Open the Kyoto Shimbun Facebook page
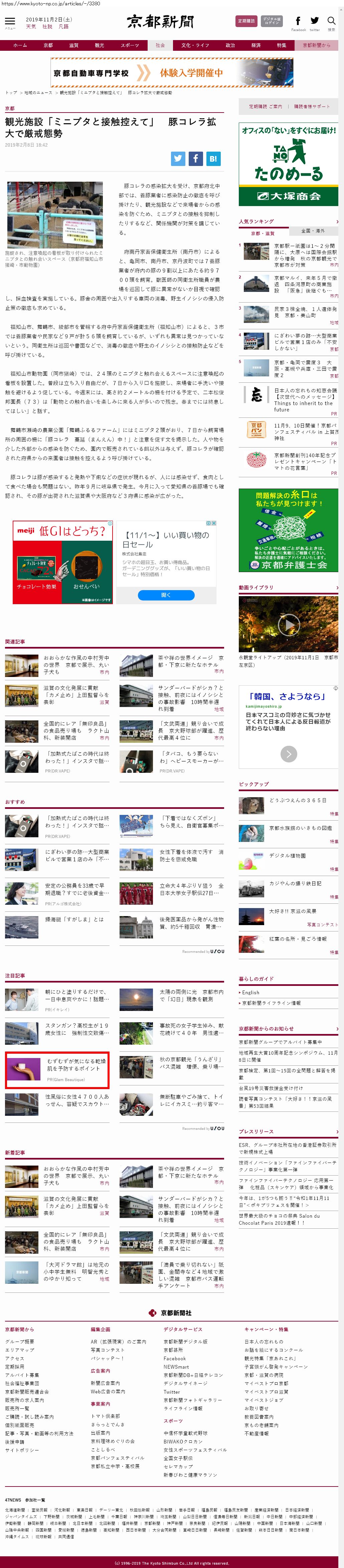Viewport: 344px width, 1568px height. tap(298, 22)
